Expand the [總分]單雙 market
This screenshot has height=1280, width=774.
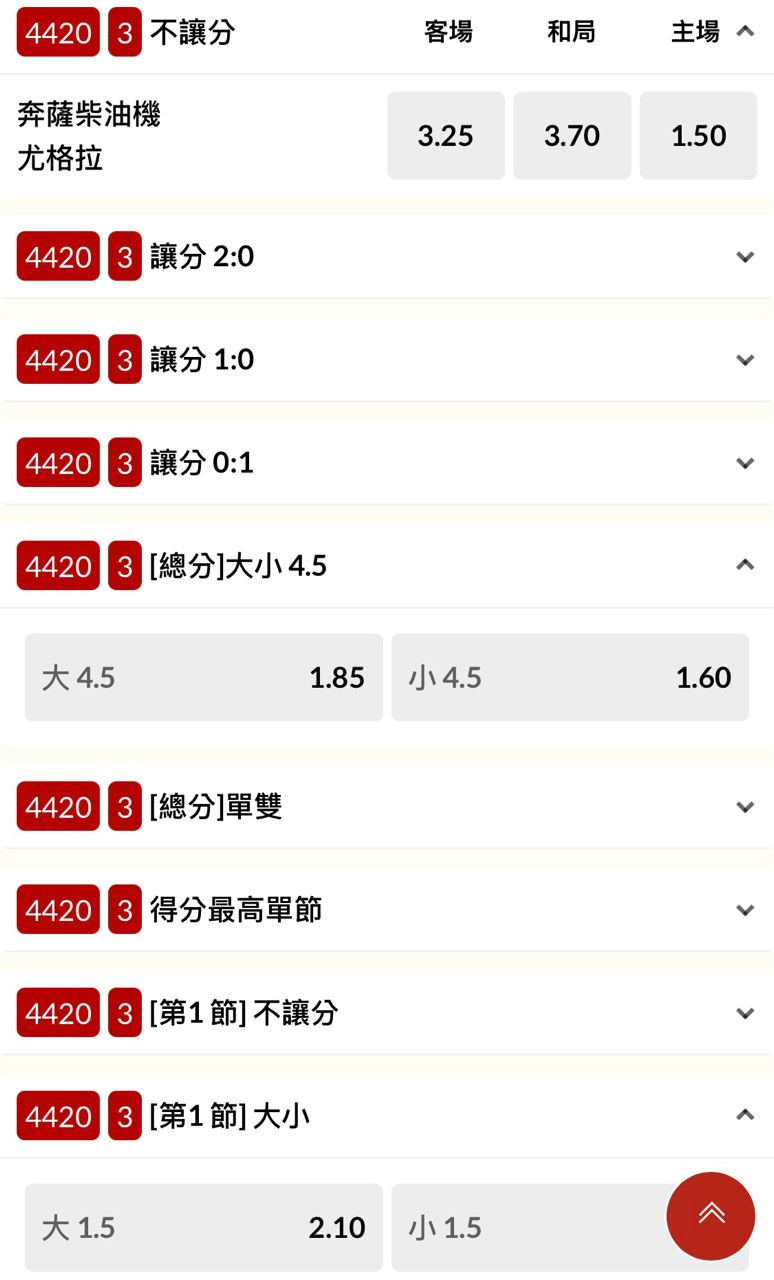(744, 807)
